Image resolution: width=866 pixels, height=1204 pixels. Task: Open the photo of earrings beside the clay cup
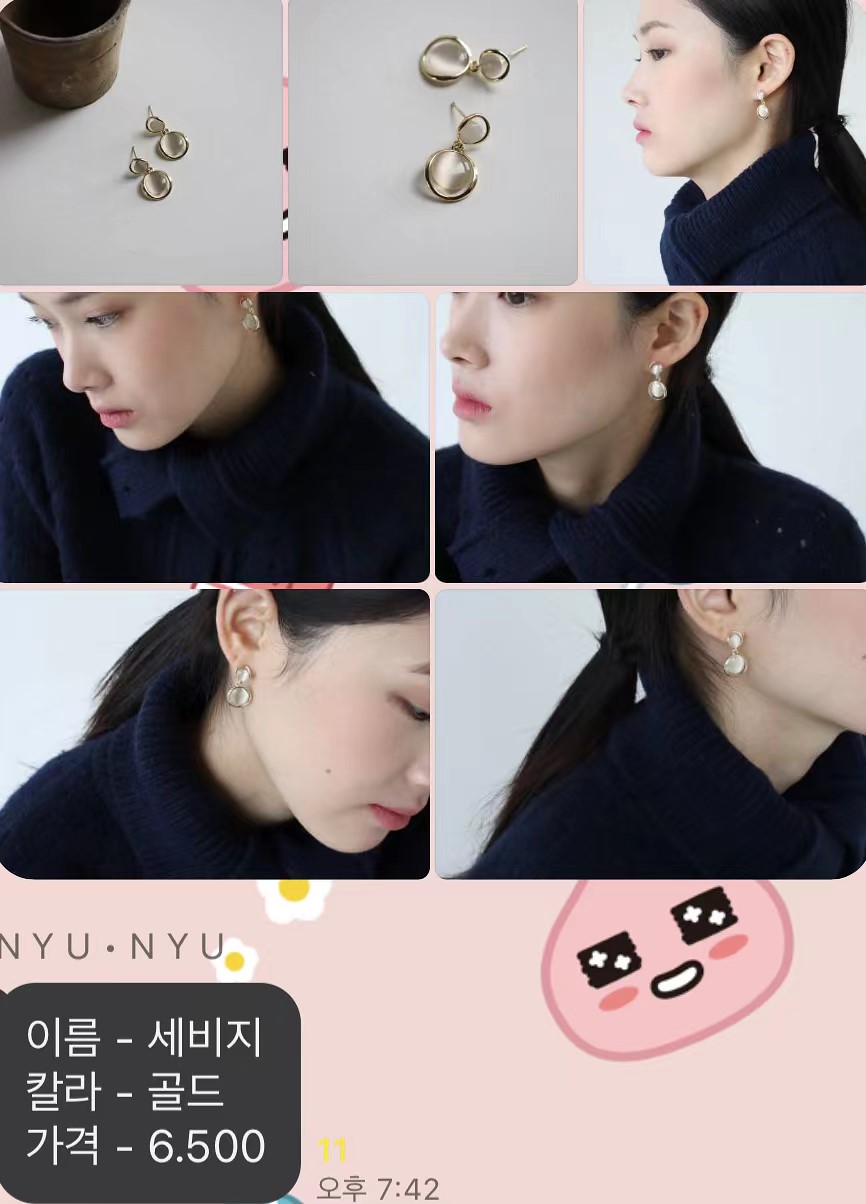click(x=140, y=142)
